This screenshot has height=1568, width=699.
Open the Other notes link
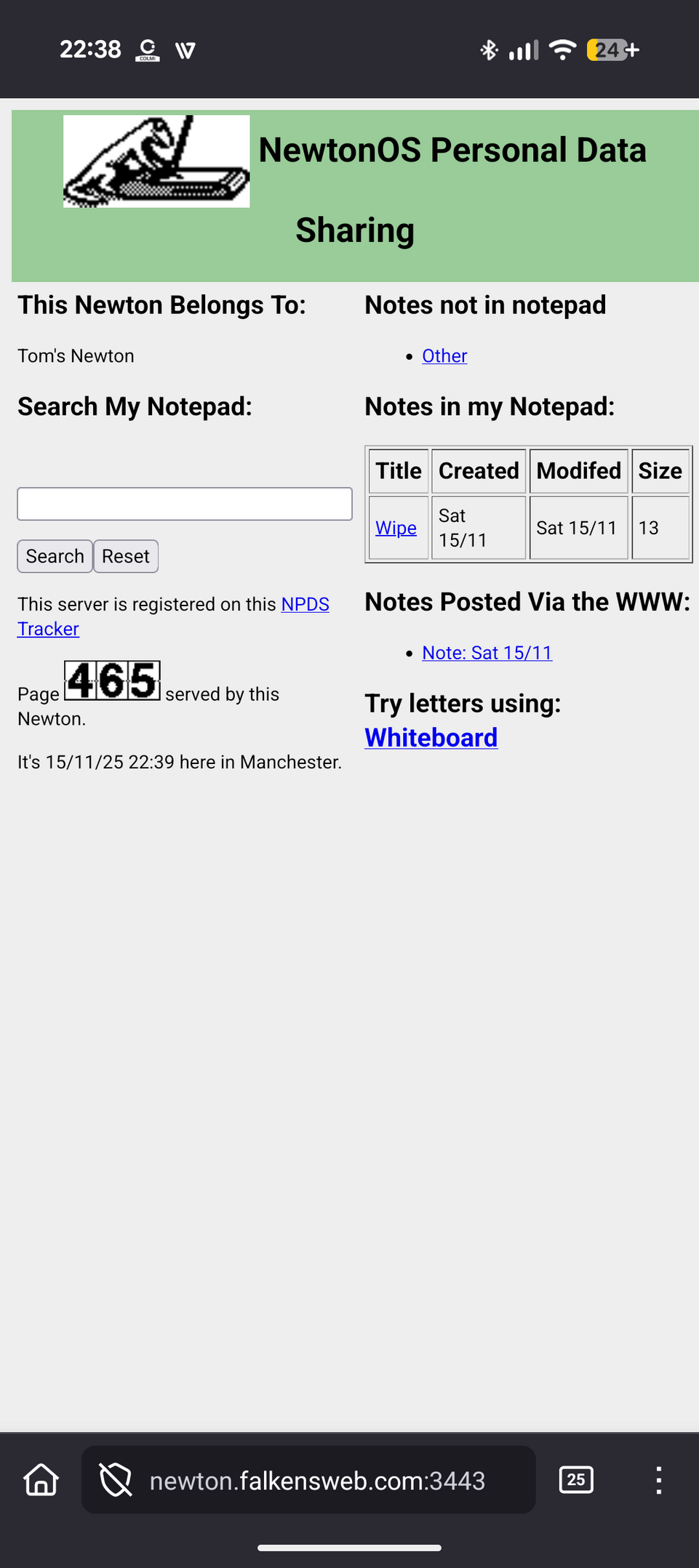point(444,355)
